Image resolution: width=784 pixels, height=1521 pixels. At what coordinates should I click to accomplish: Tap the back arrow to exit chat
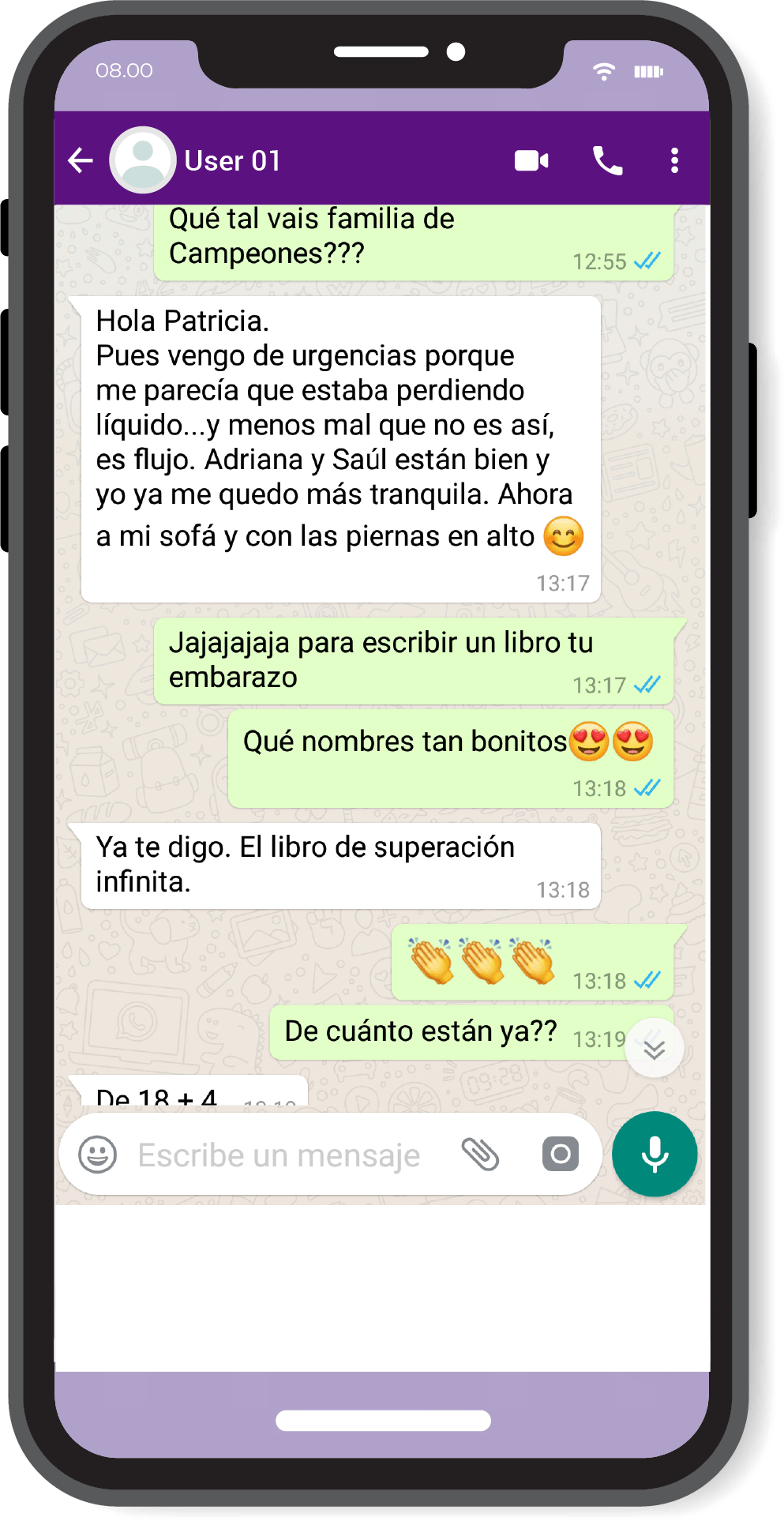(x=80, y=160)
